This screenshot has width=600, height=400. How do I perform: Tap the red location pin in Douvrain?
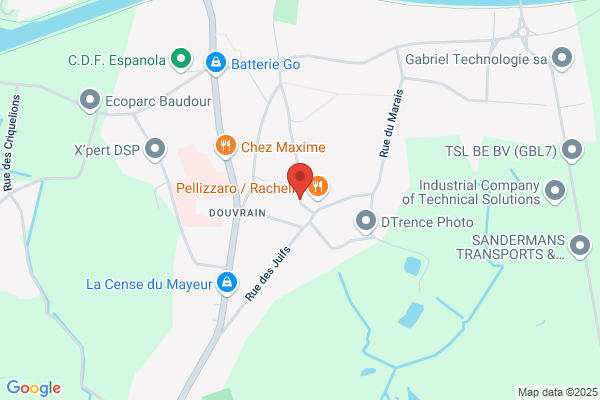pyautogui.click(x=300, y=180)
